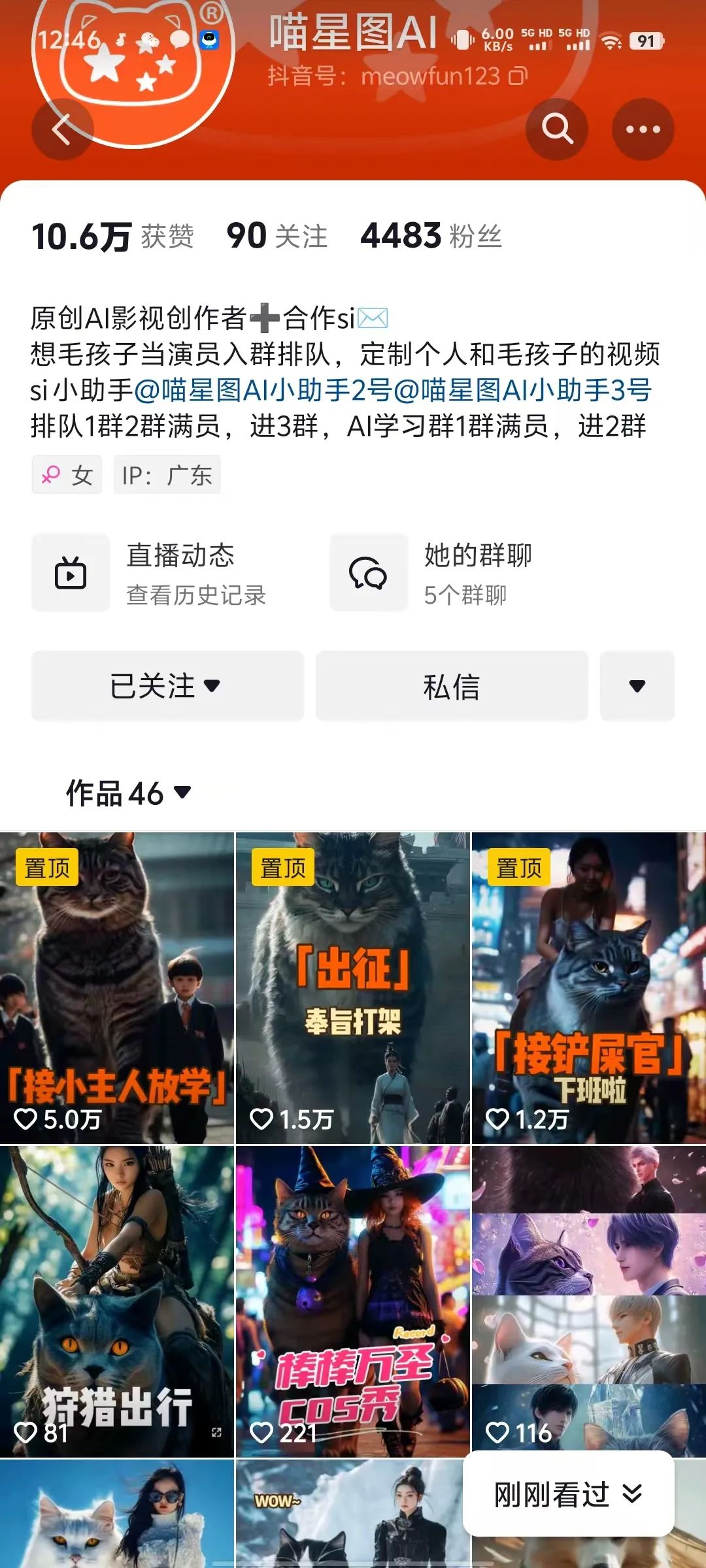The image size is (706, 1568).
Task: View followers list 4483 粉丝
Action: [431, 236]
